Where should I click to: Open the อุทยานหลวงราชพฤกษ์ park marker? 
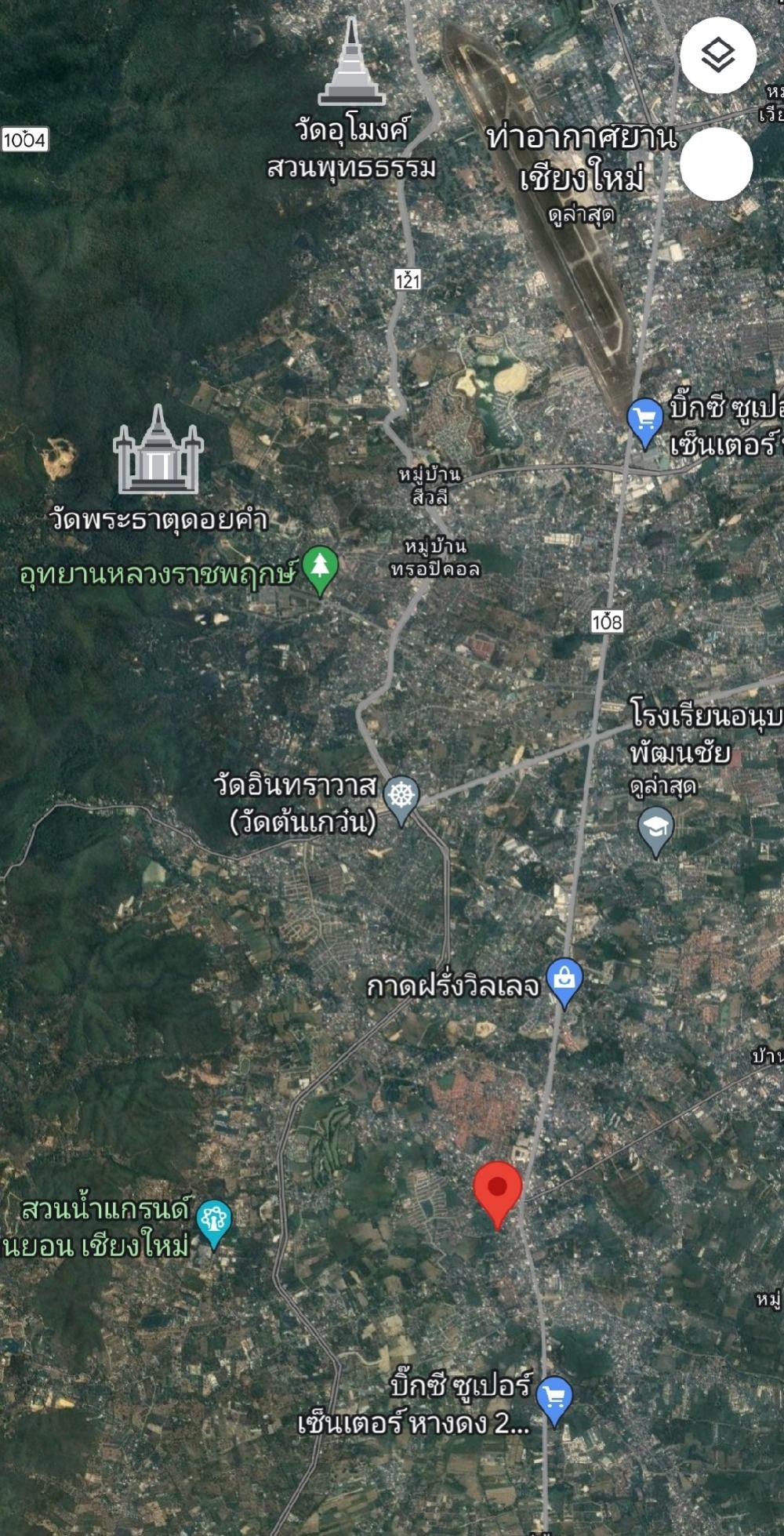320,571
